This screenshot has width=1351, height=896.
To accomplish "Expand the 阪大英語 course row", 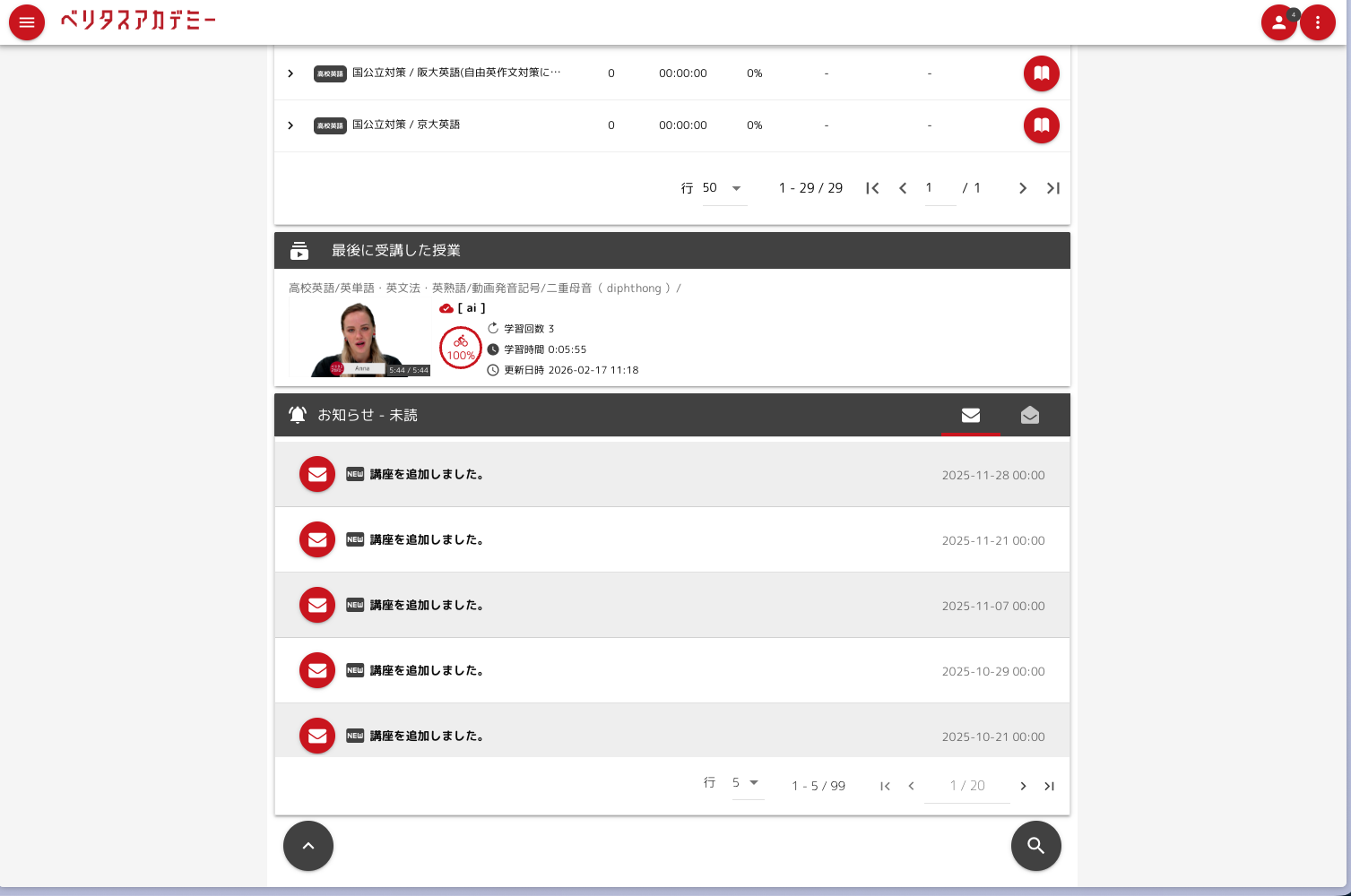I will click(x=290, y=73).
